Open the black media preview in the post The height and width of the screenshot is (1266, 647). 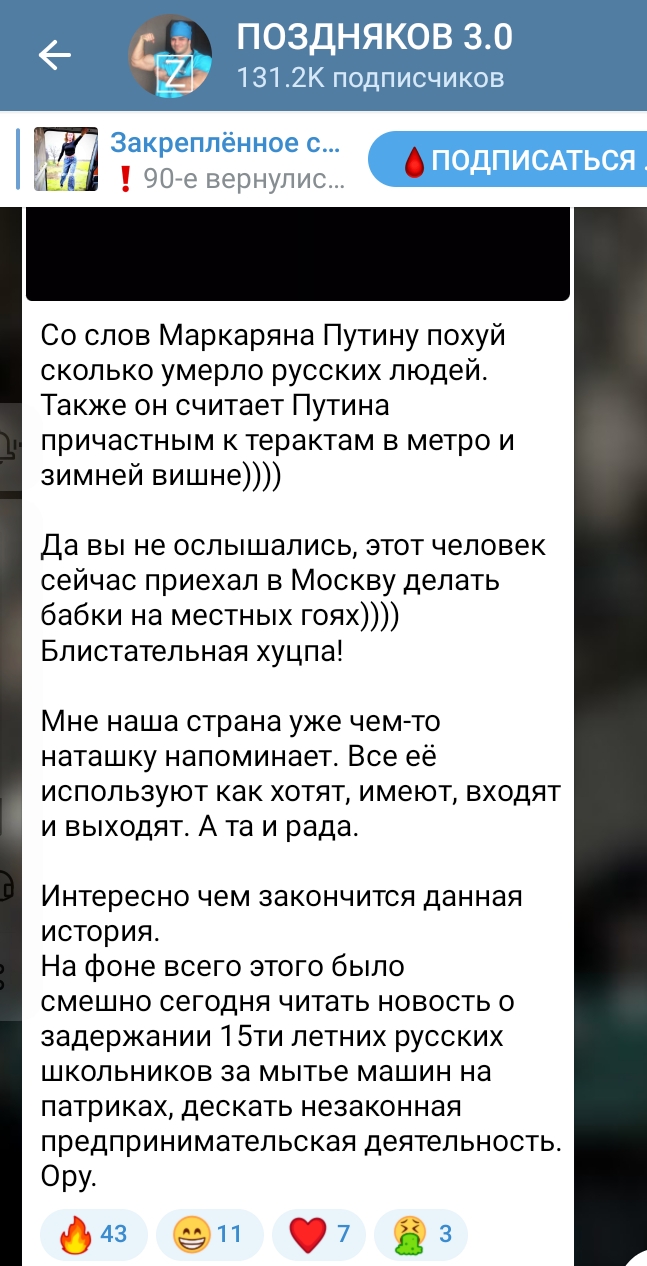298,253
